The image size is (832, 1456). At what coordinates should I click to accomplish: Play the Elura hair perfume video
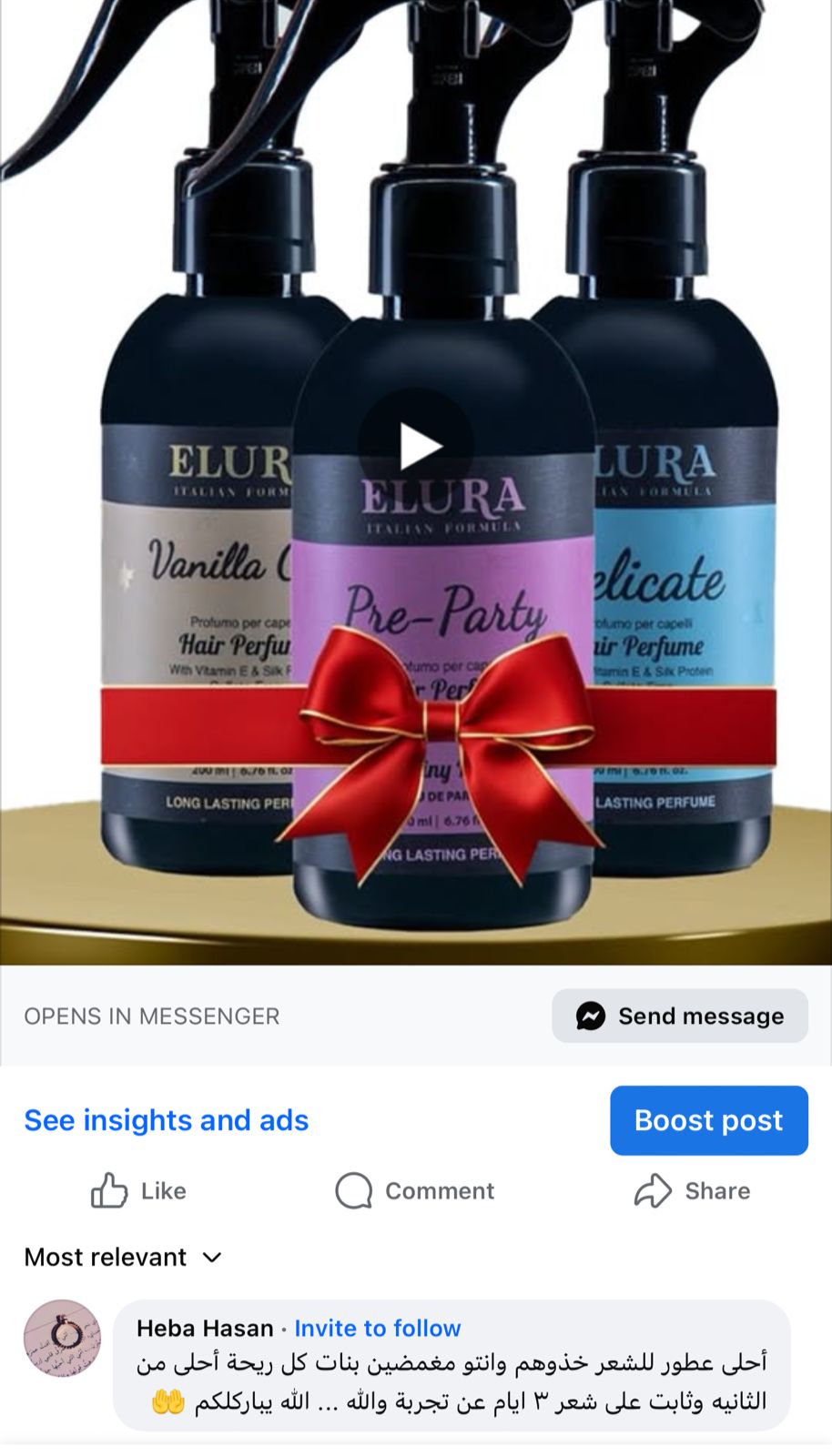(x=416, y=446)
